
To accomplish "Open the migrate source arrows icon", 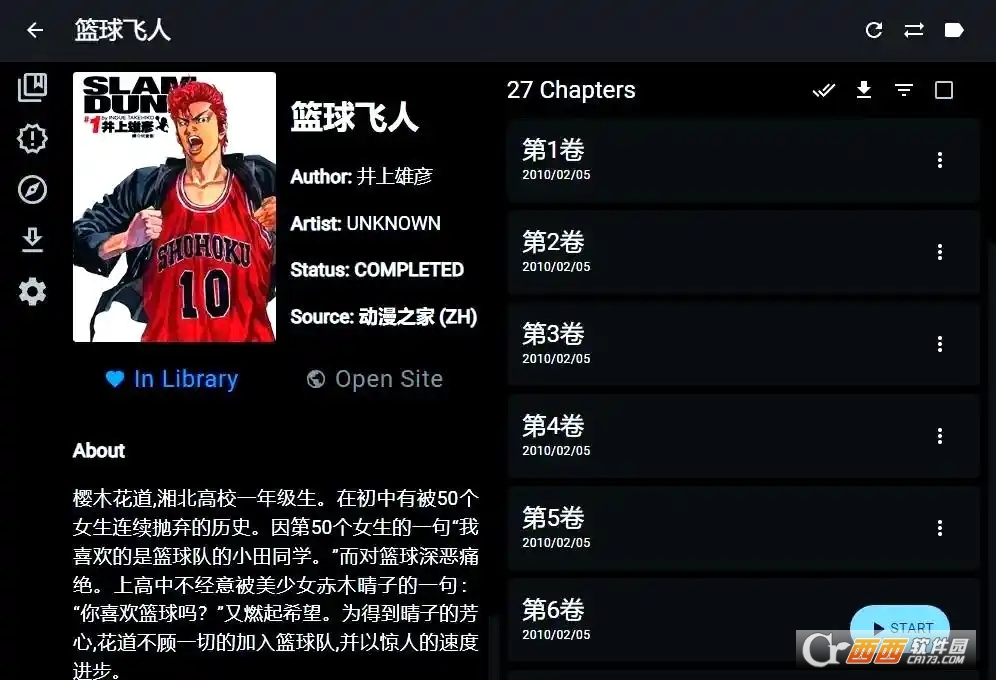I will click(x=914, y=30).
